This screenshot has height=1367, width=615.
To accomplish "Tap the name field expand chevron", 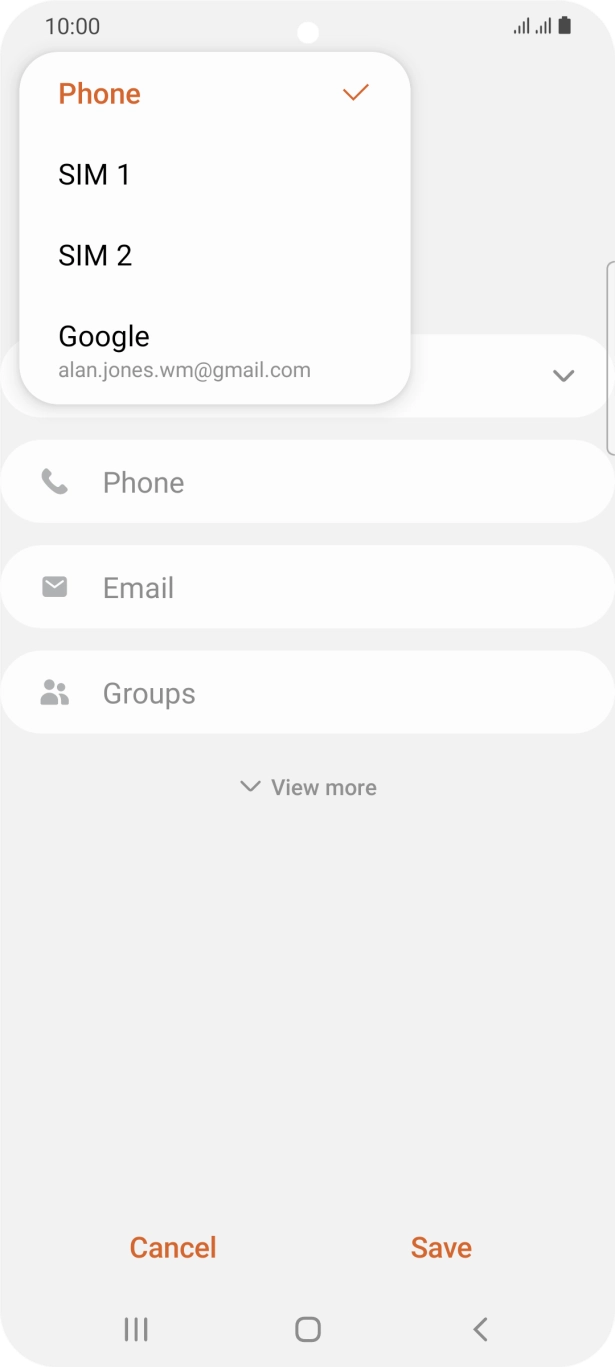I will tap(563, 376).
